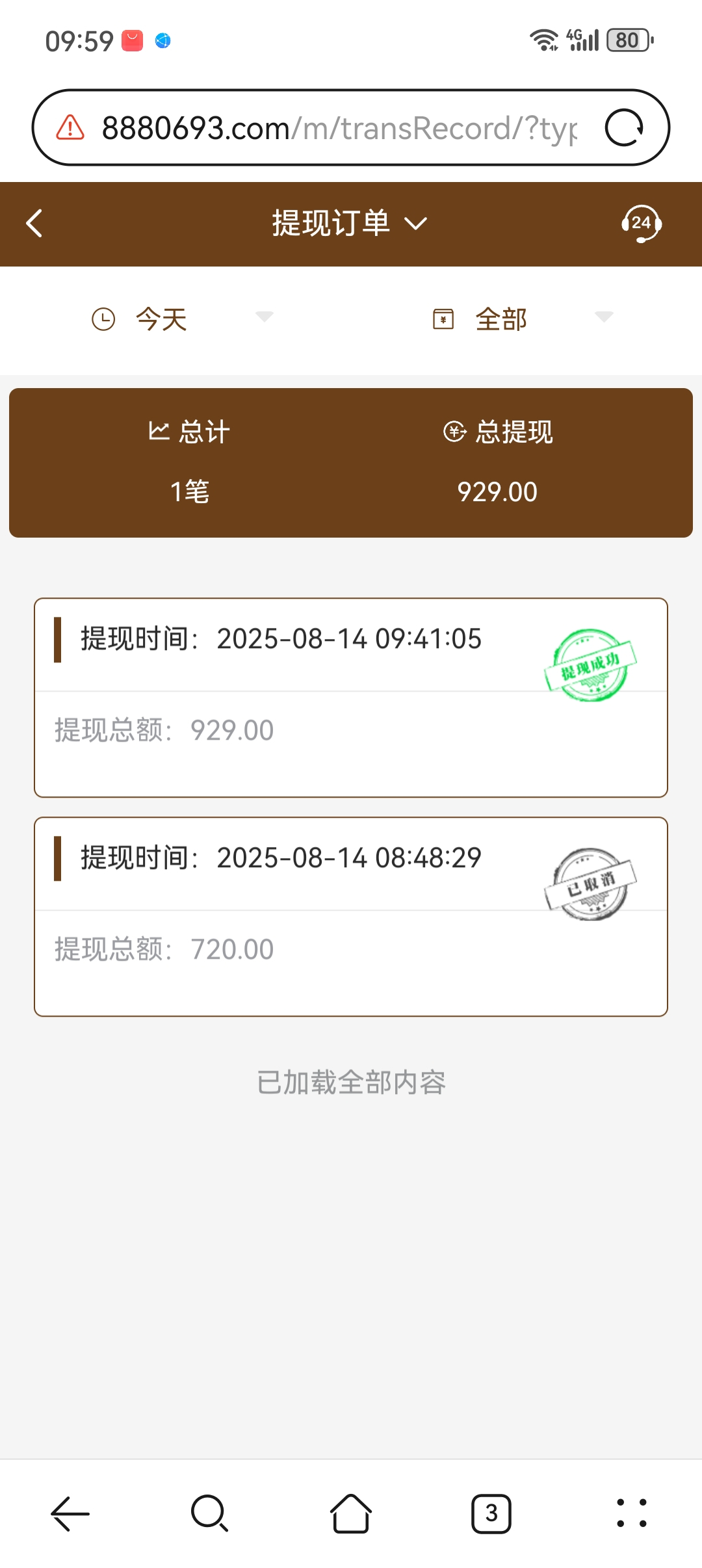Screen dimensions: 702x1568
Task: Open the 全部 status filter
Action: tap(523, 319)
